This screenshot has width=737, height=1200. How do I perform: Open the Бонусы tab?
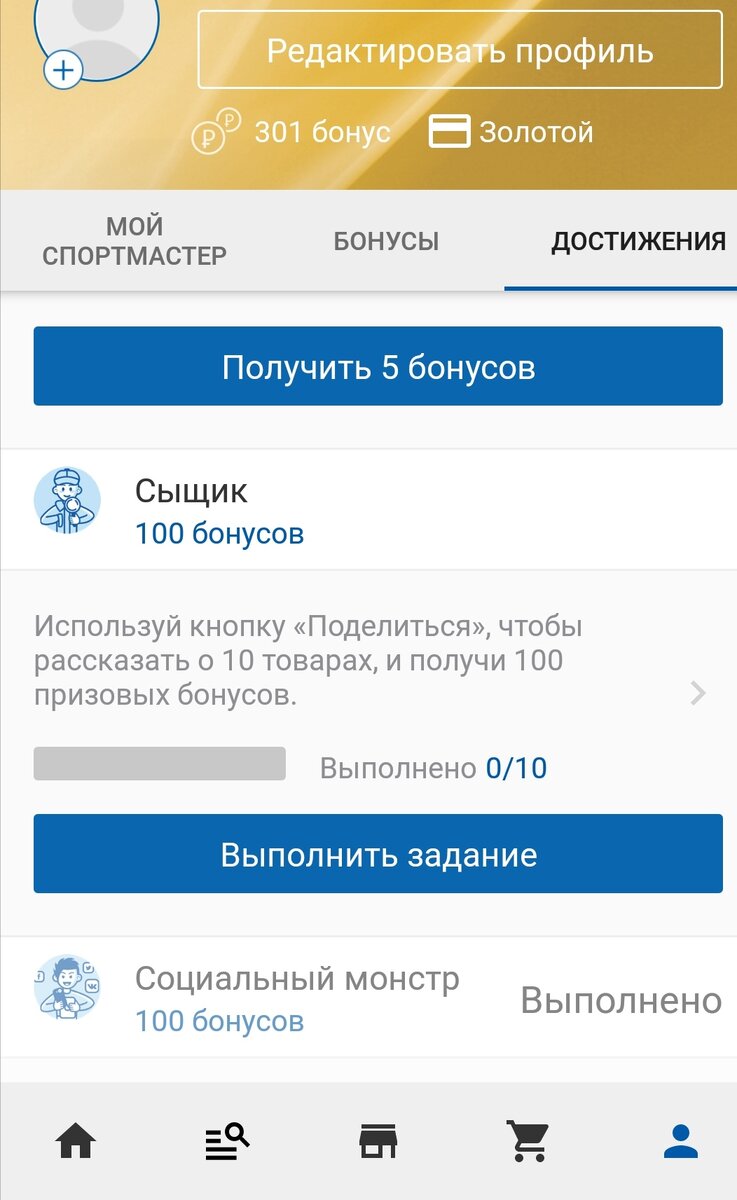(x=386, y=241)
